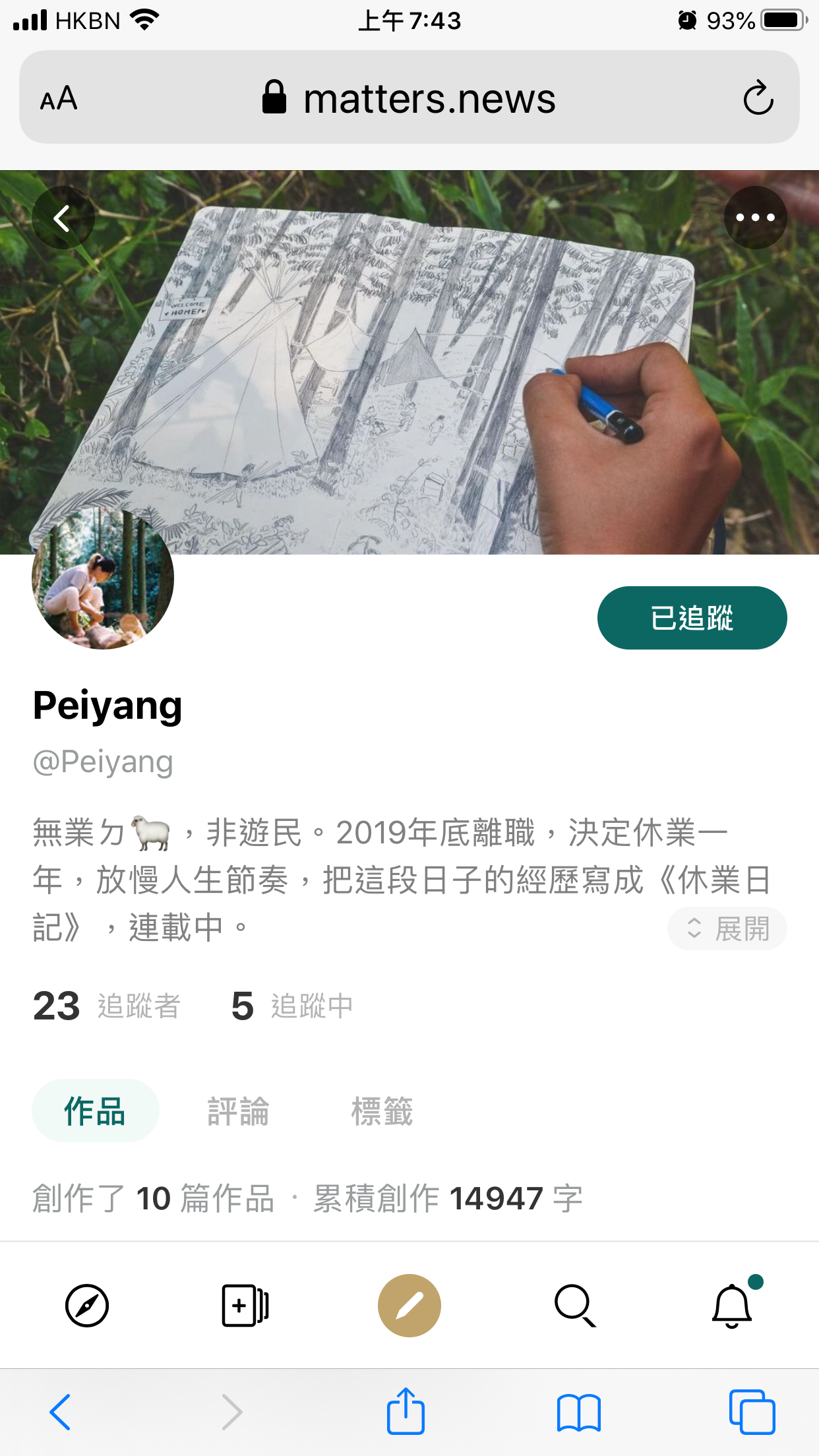Viewport: 819px width, 1456px height.
Task: Go back using the cover arrow
Action: (x=63, y=218)
